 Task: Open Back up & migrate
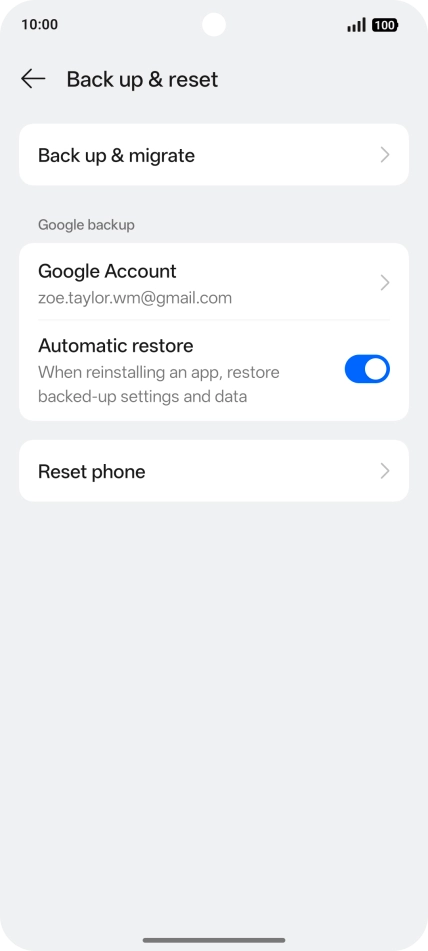click(214, 155)
